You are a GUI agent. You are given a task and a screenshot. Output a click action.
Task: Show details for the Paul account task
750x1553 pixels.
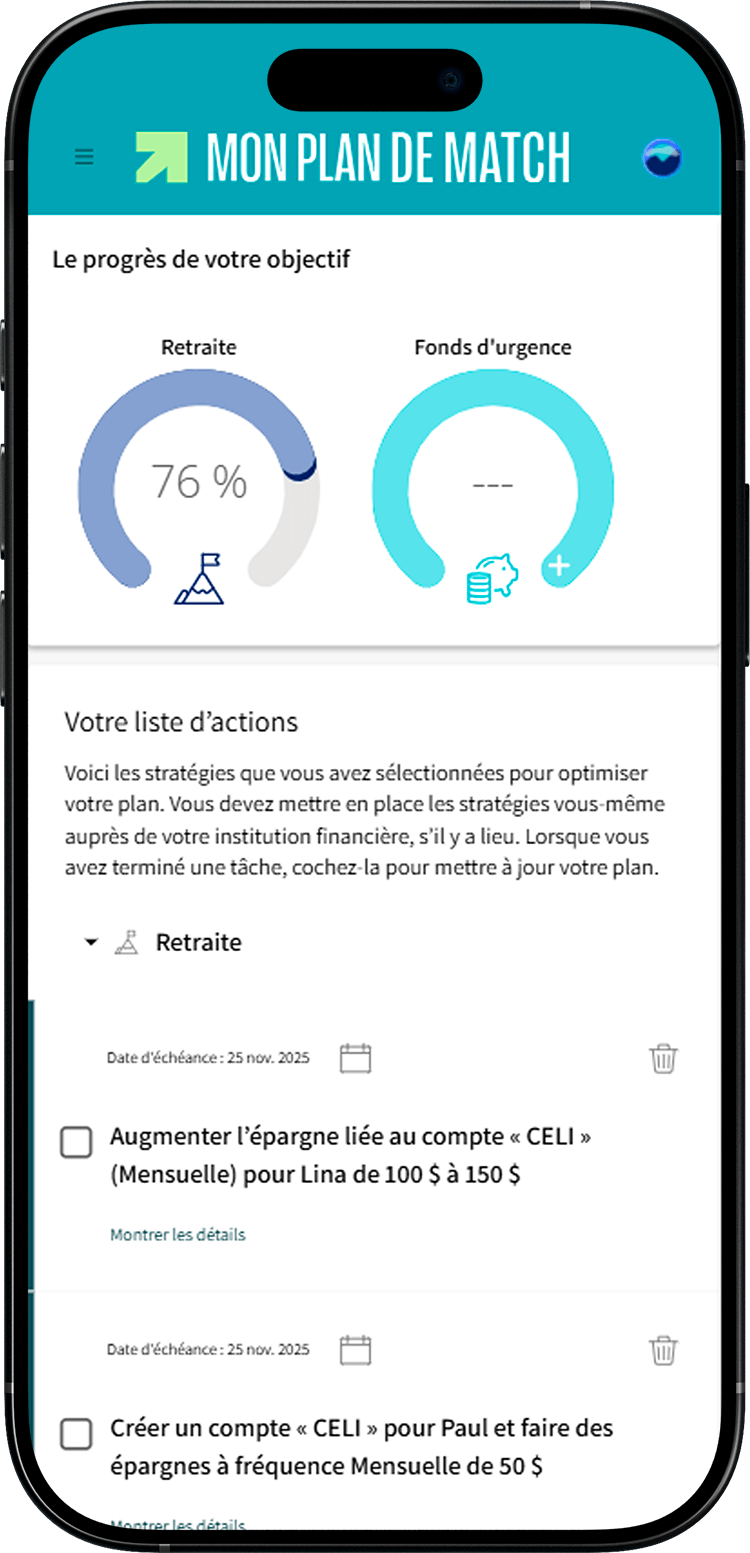pyautogui.click(x=177, y=1525)
